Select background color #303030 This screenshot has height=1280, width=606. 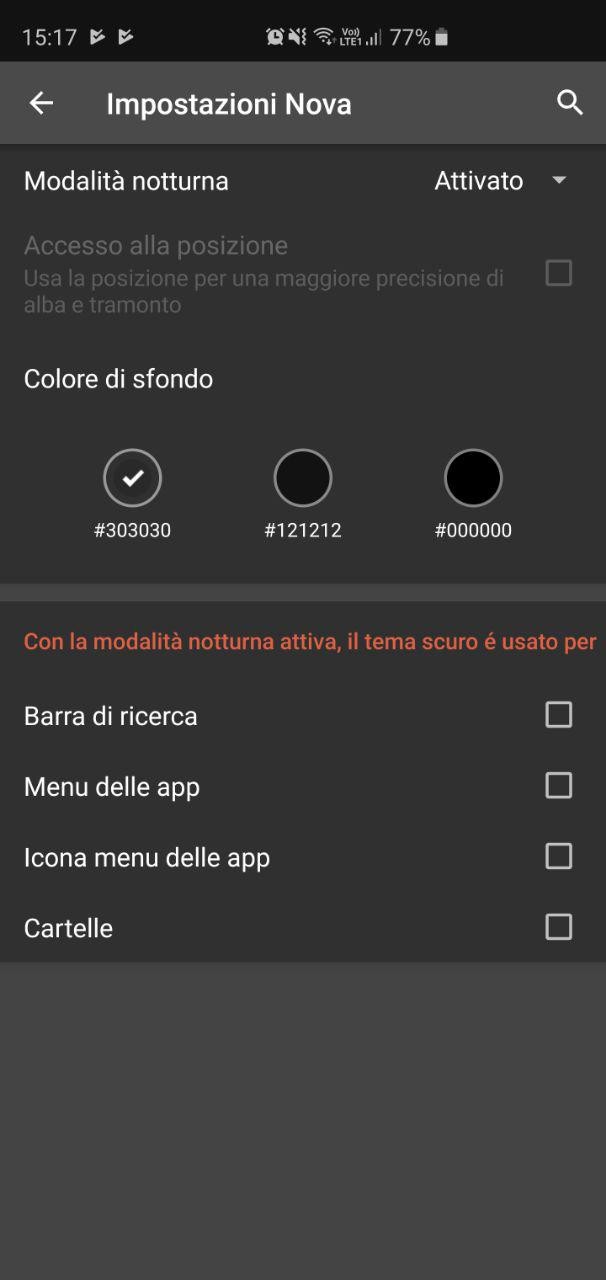pyautogui.click(x=133, y=478)
